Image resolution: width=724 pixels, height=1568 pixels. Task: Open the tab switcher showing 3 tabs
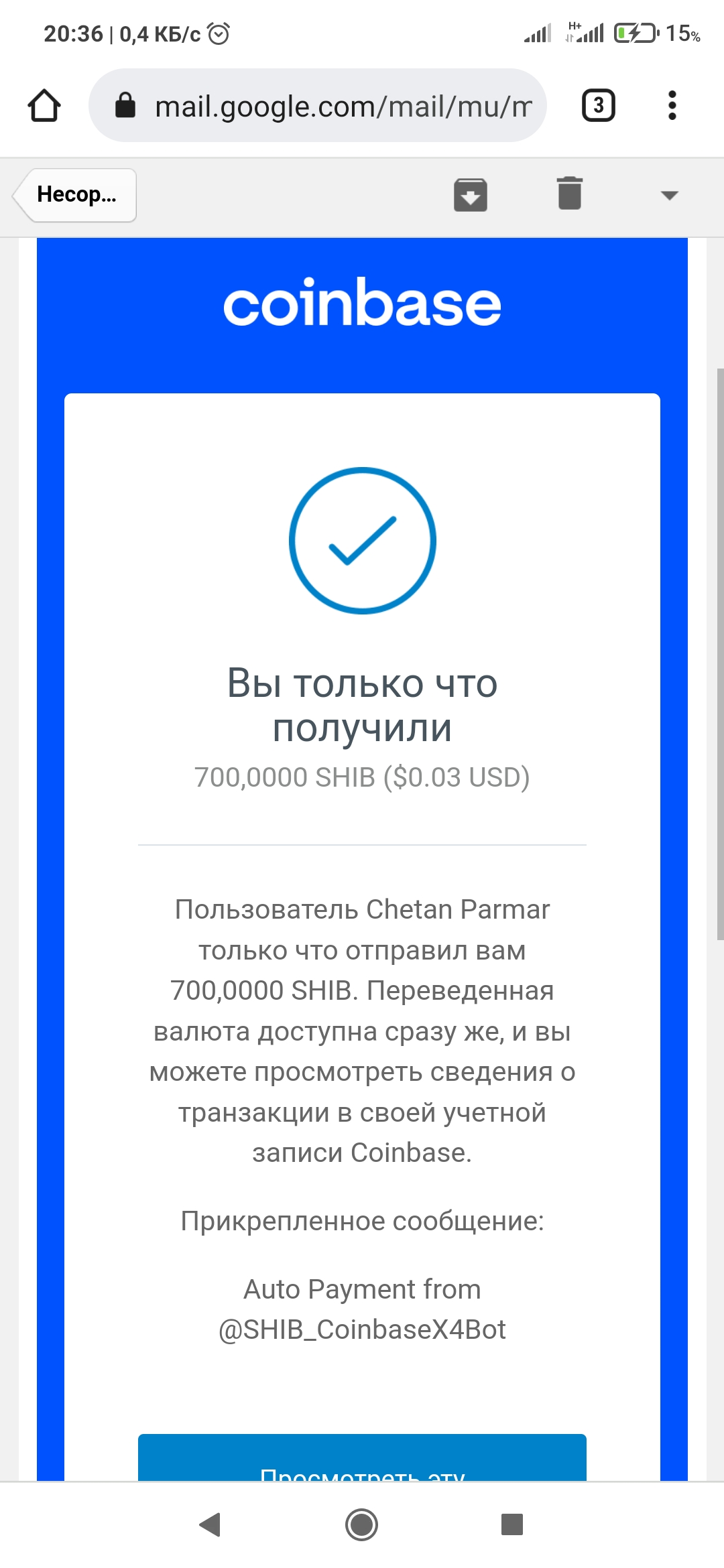(599, 105)
